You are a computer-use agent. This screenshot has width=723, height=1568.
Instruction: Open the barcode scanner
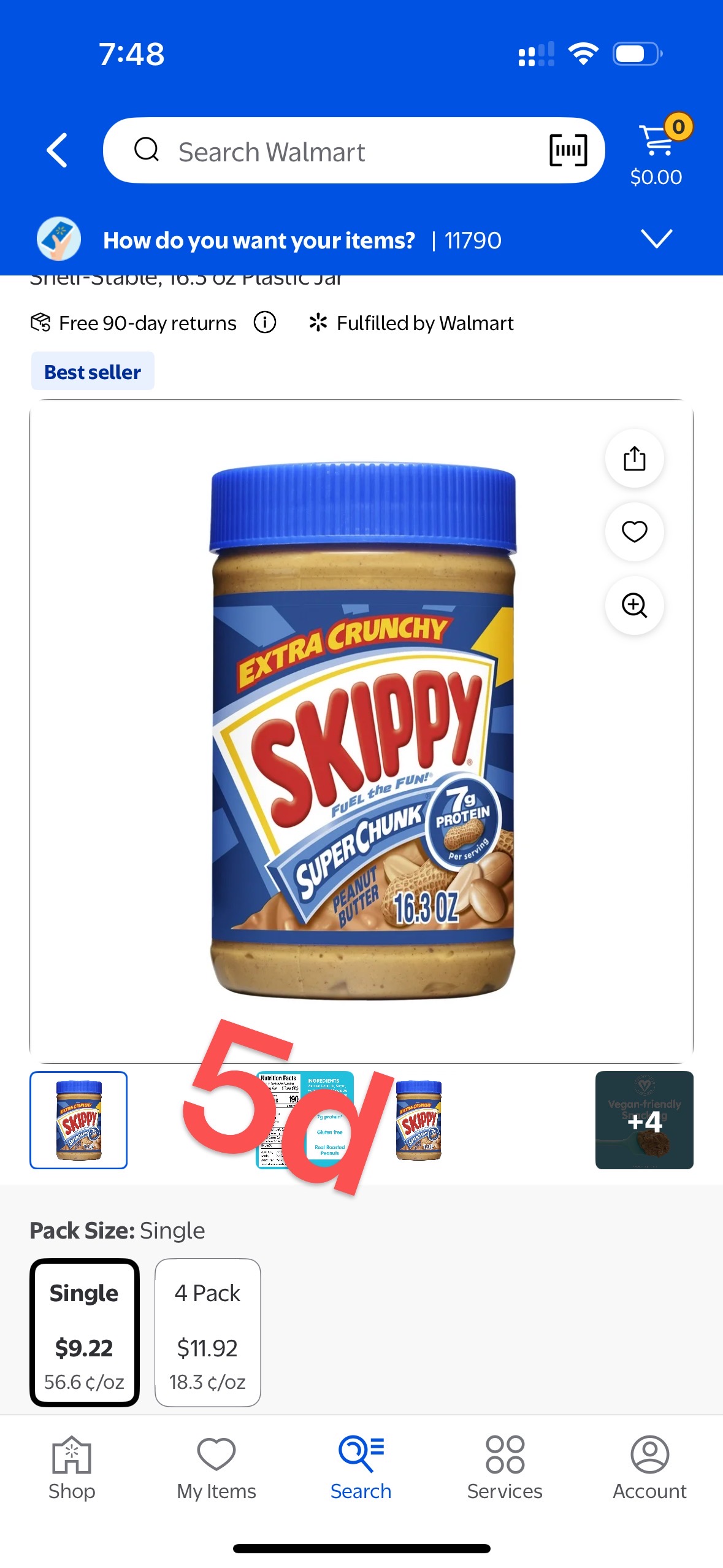567,150
